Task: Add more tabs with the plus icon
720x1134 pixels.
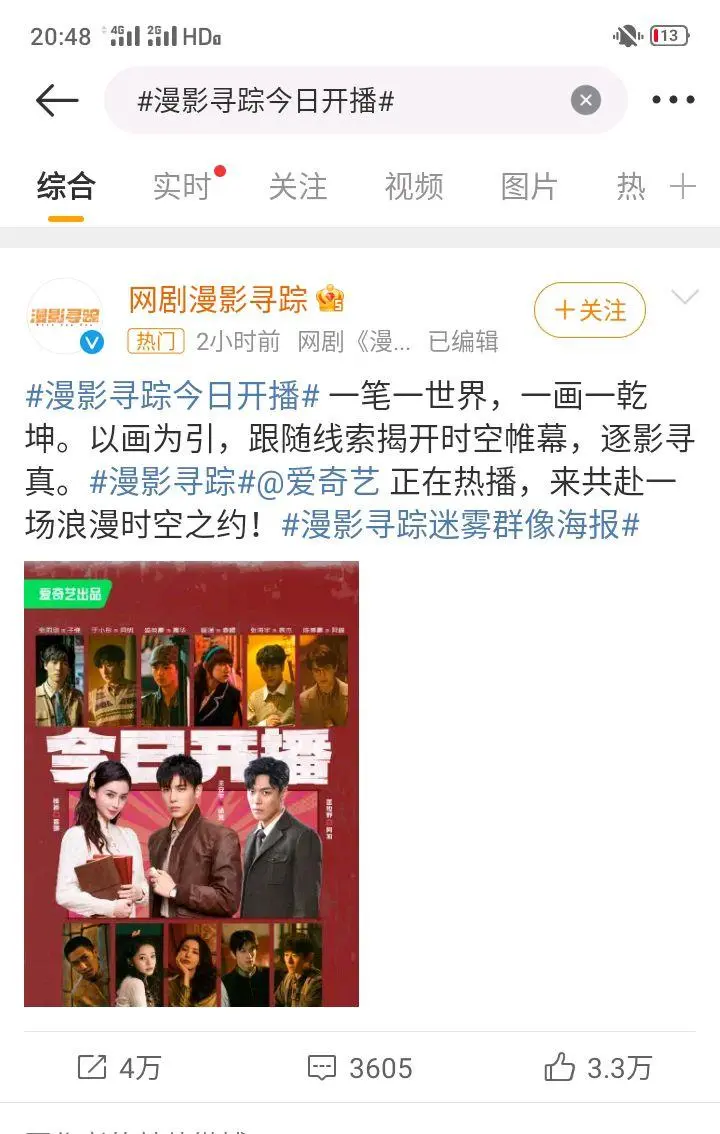Action: pyautogui.click(x=683, y=187)
